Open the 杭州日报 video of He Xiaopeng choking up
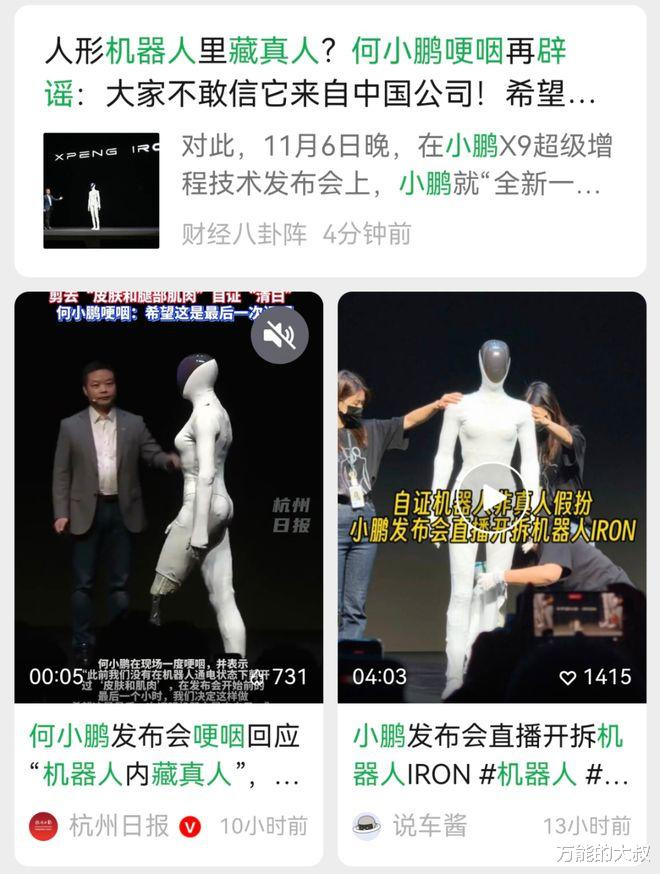 168,500
